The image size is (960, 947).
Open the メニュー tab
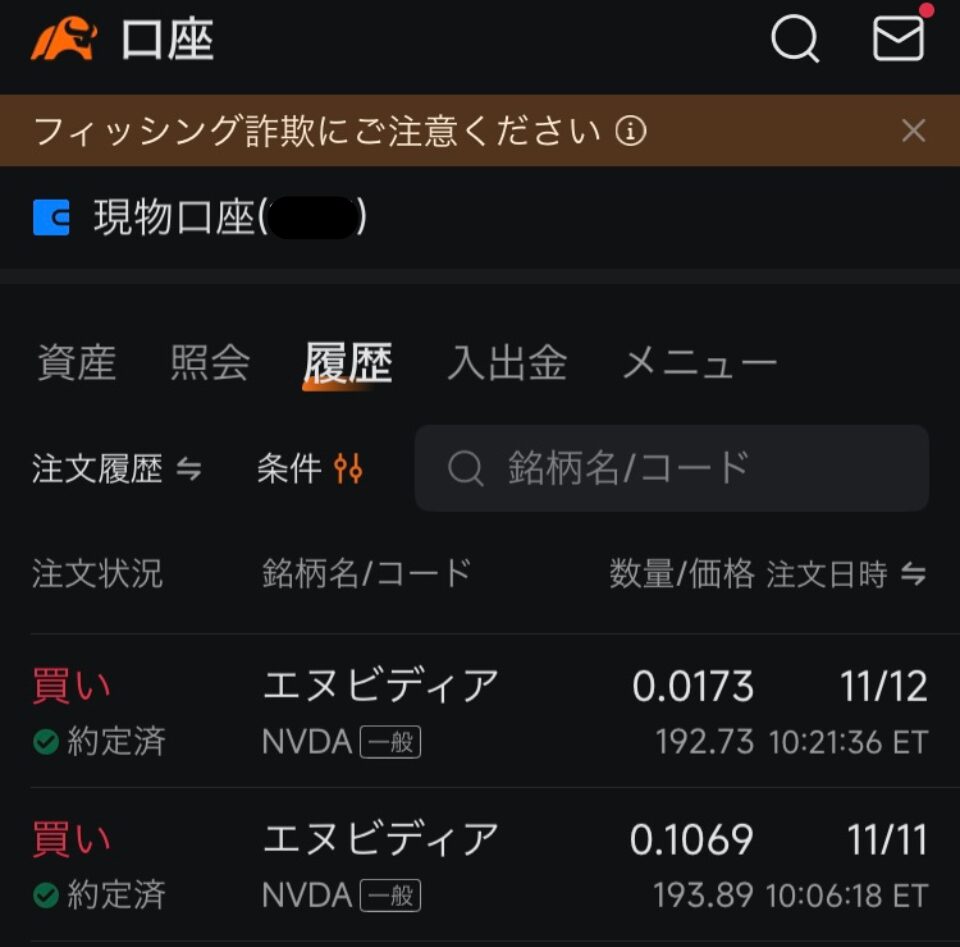pyautogui.click(x=699, y=363)
